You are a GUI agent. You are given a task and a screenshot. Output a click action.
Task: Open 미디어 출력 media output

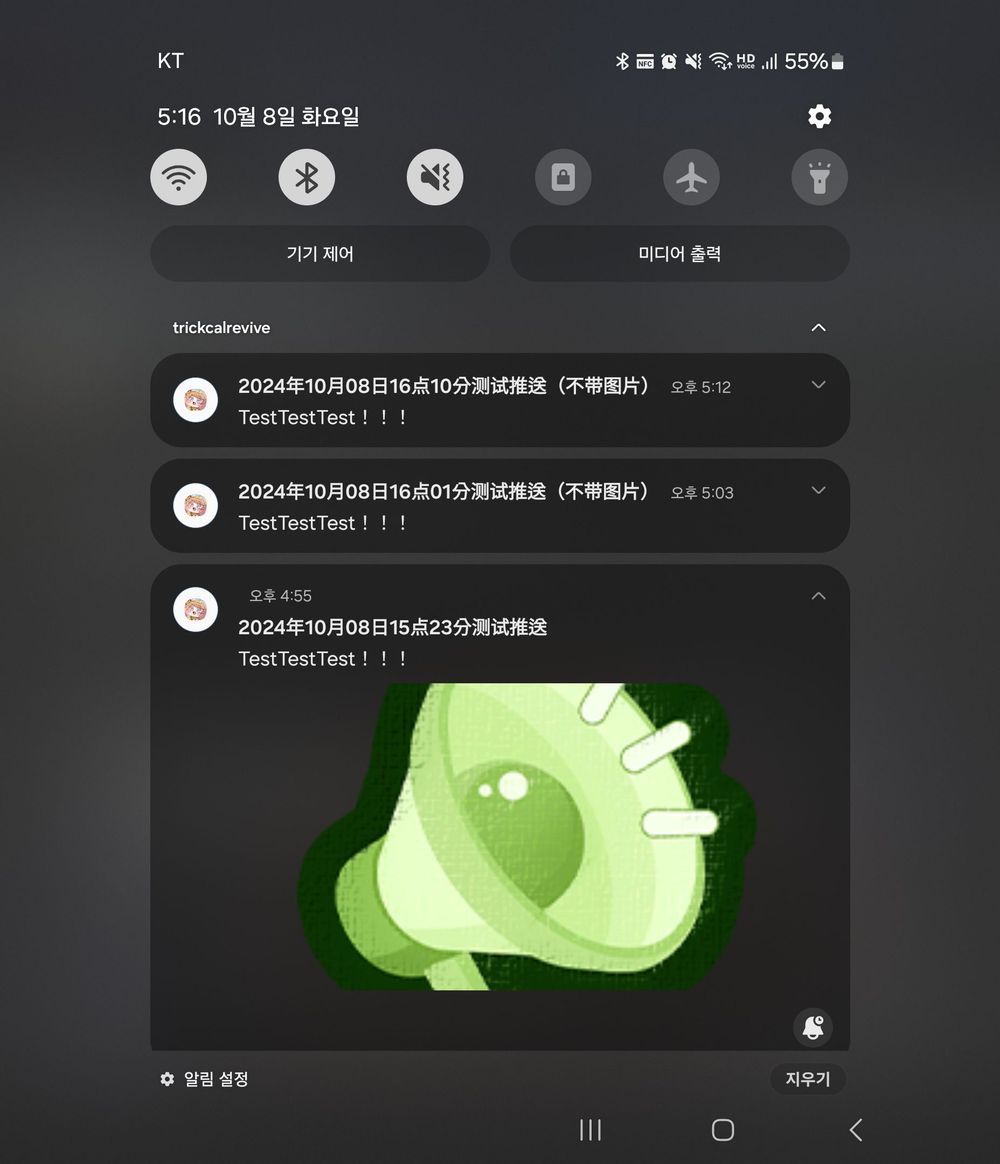point(679,254)
